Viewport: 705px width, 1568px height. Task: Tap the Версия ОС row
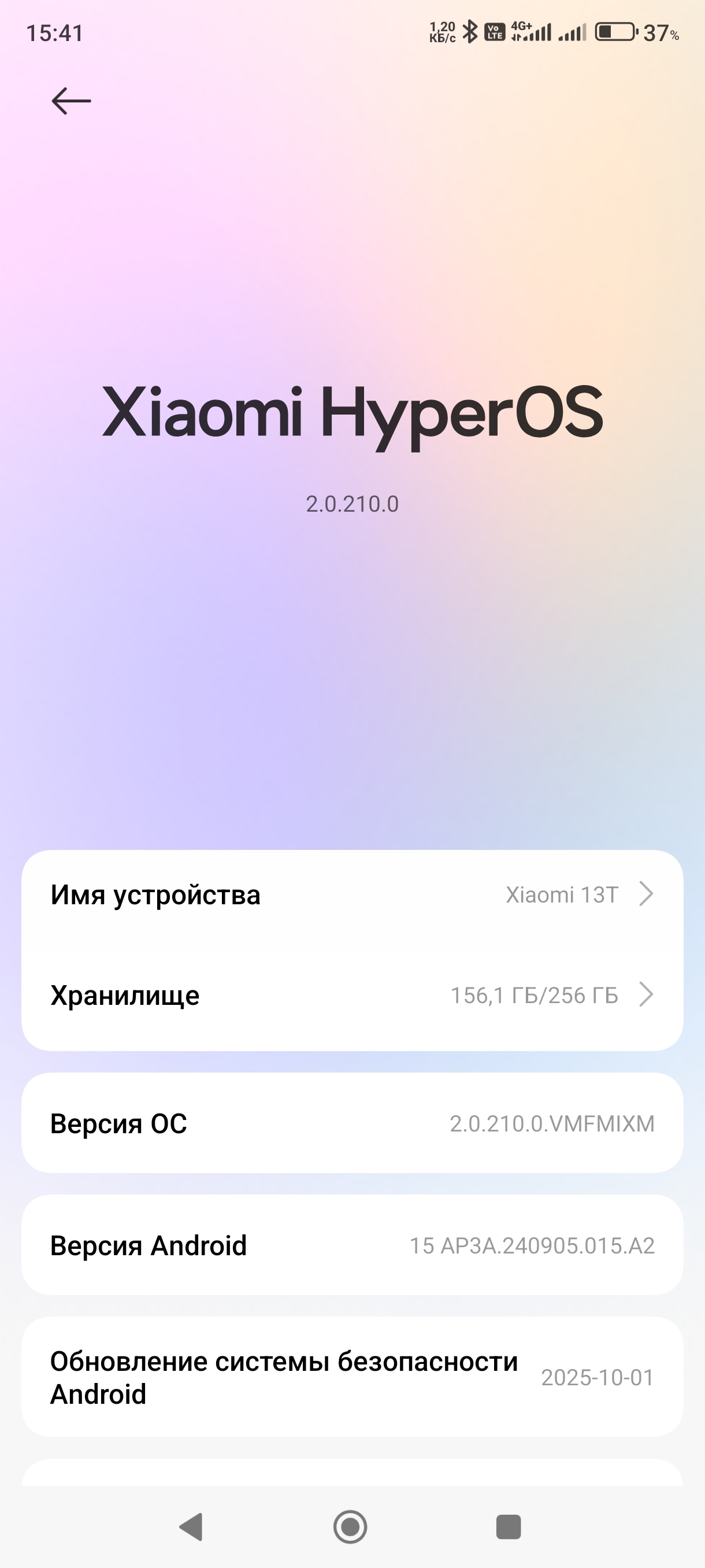pyautogui.click(x=351, y=1123)
